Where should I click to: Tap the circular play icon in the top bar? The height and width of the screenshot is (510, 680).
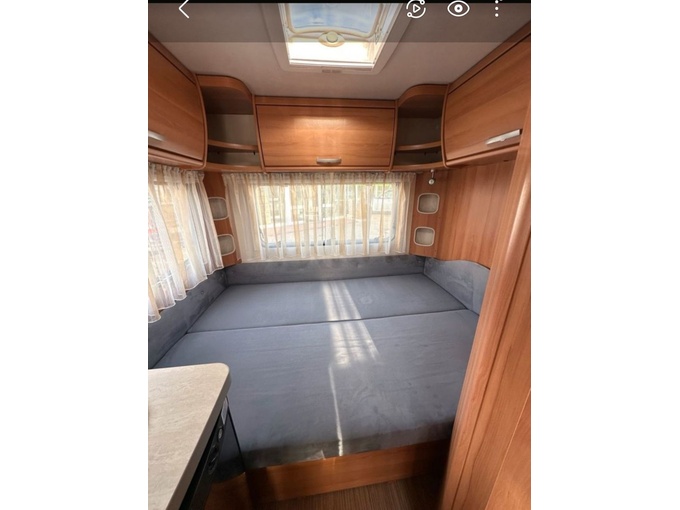coord(416,9)
